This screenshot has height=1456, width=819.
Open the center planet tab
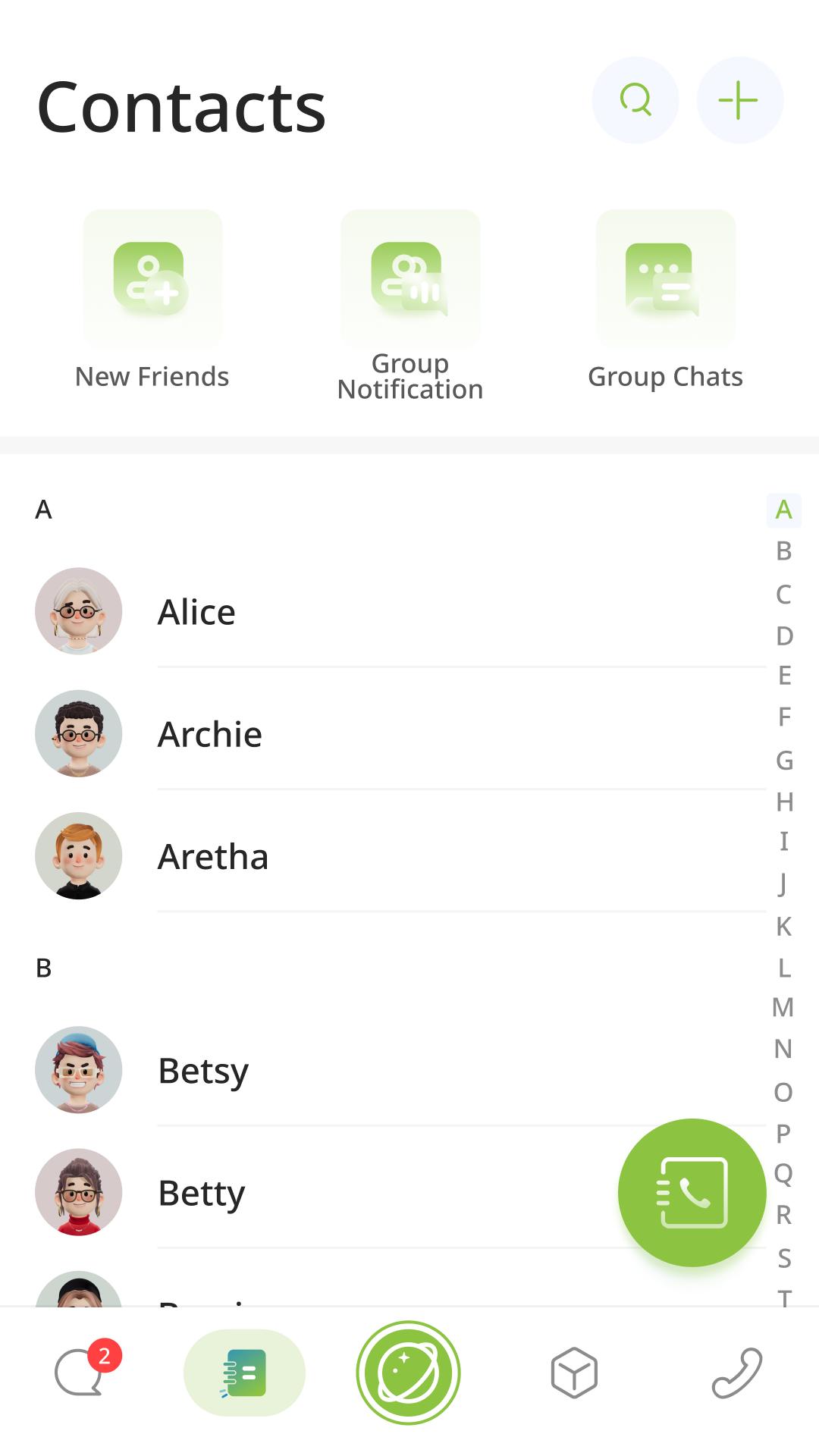(x=408, y=1373)
